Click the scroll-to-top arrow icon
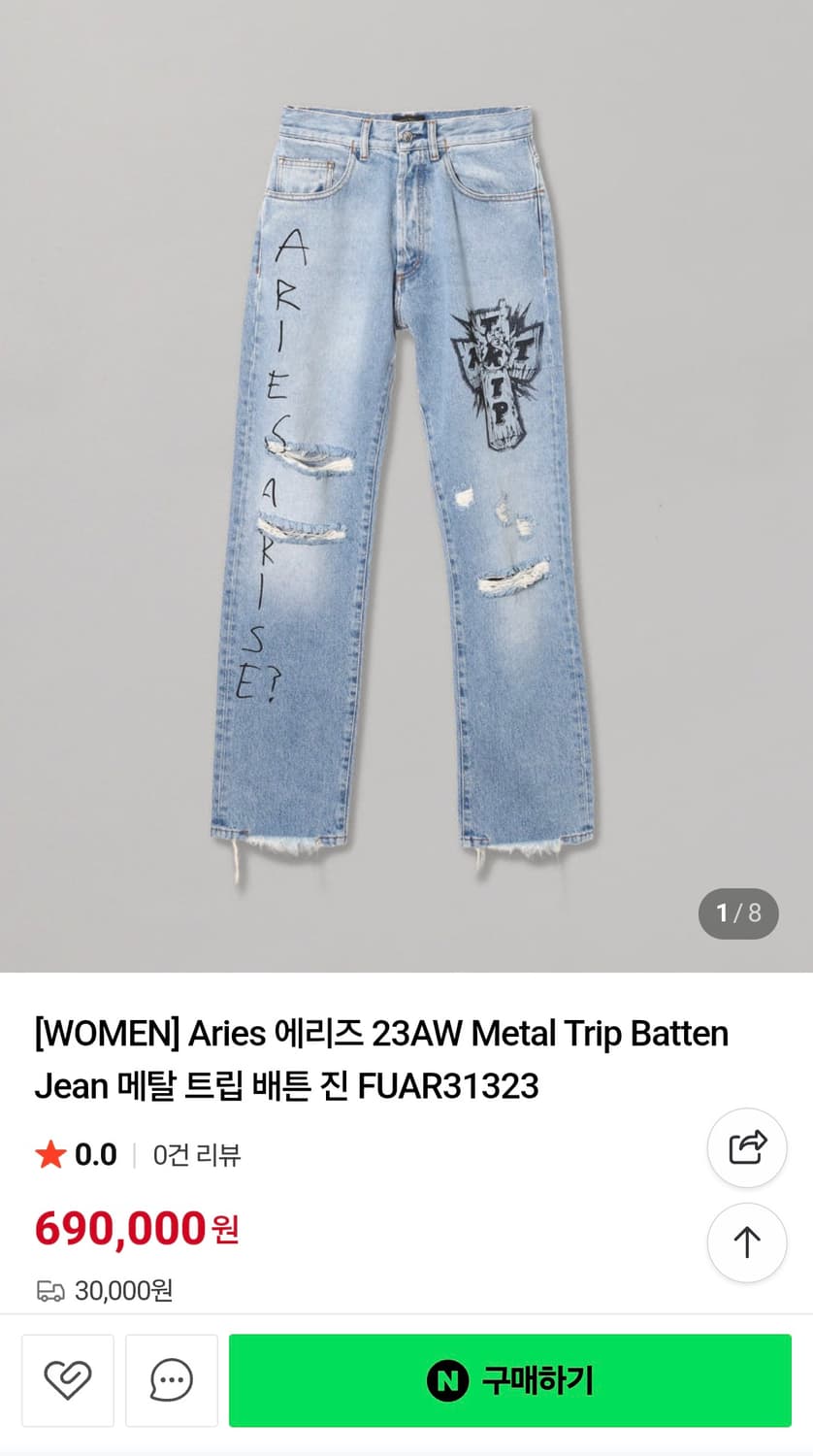Image resolution: width=813 pixels, height=1456 pixels. pyautogui.click(x=746, y=1242)
